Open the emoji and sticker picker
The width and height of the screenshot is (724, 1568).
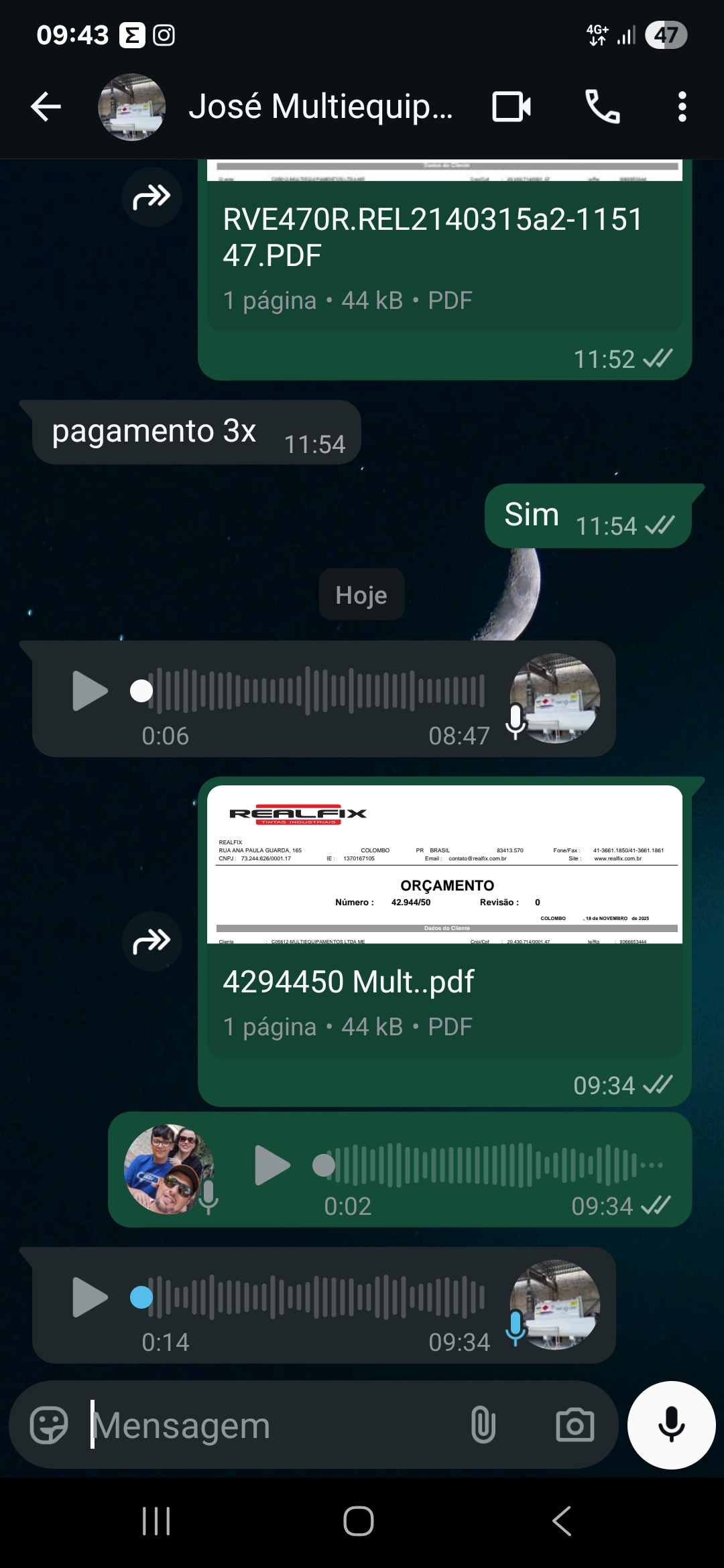click(49, 1425)
